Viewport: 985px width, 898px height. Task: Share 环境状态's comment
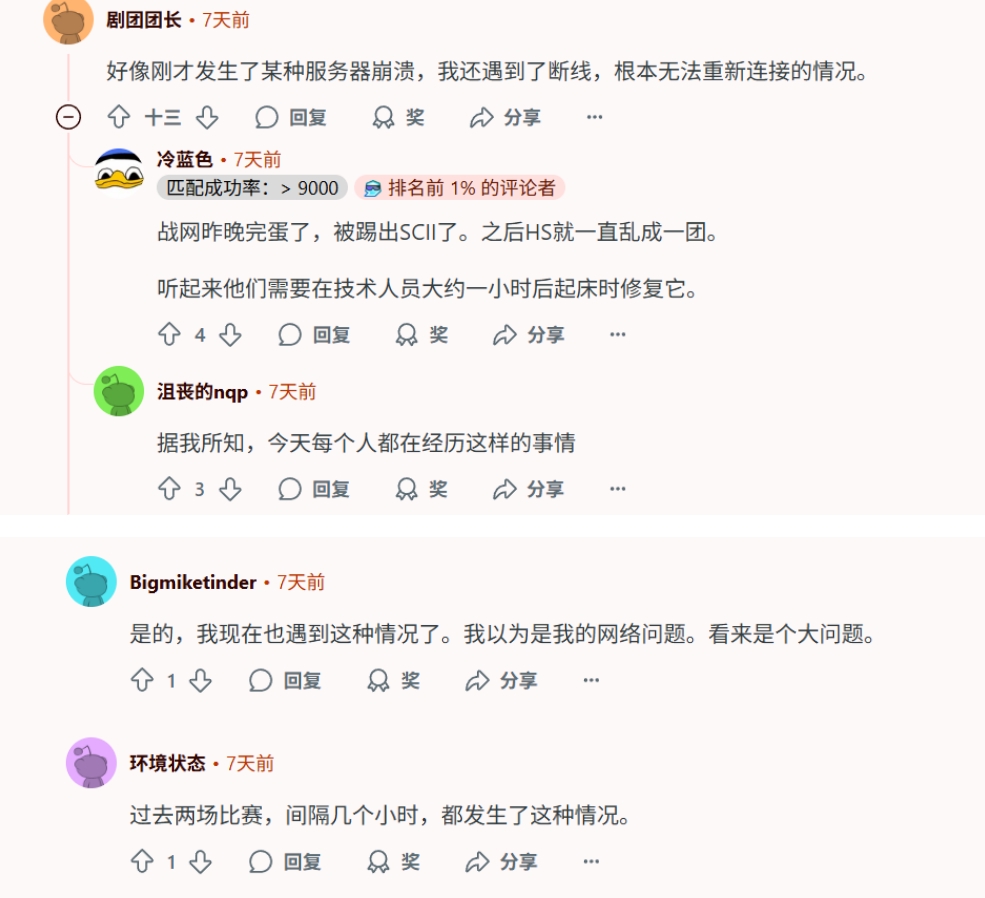click(x=501, y=862)
